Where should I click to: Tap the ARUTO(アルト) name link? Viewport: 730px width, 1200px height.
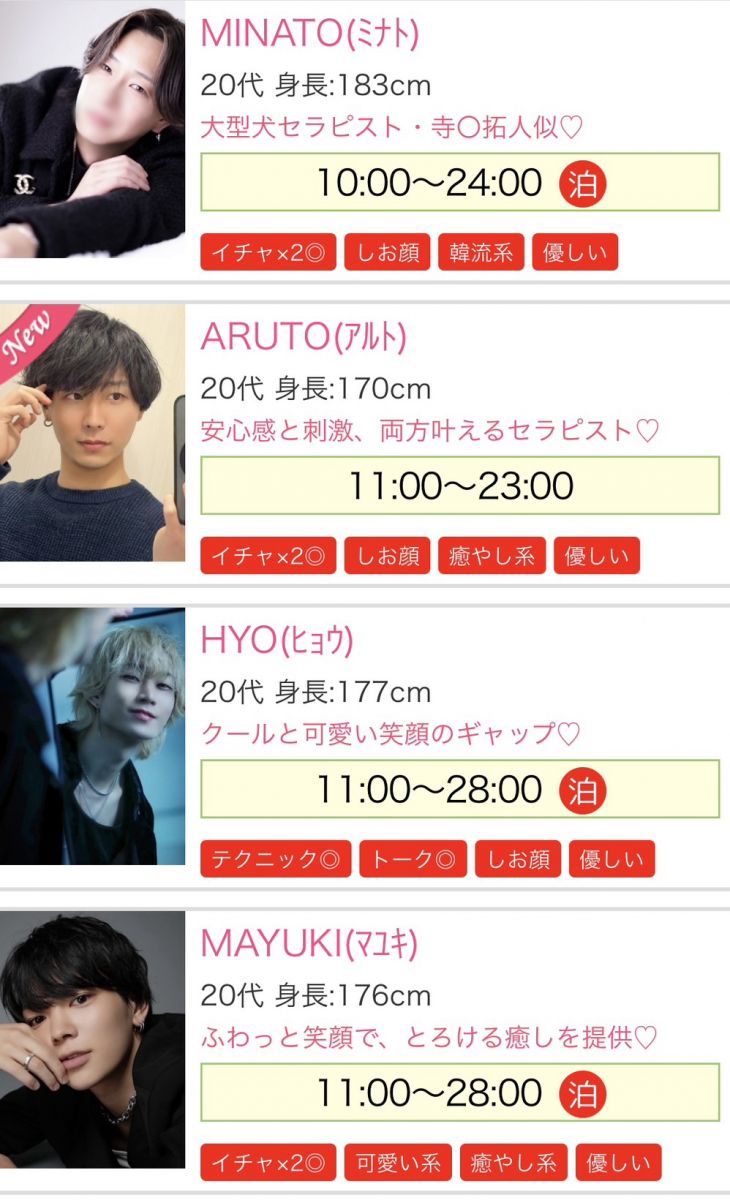pos(303,337)
